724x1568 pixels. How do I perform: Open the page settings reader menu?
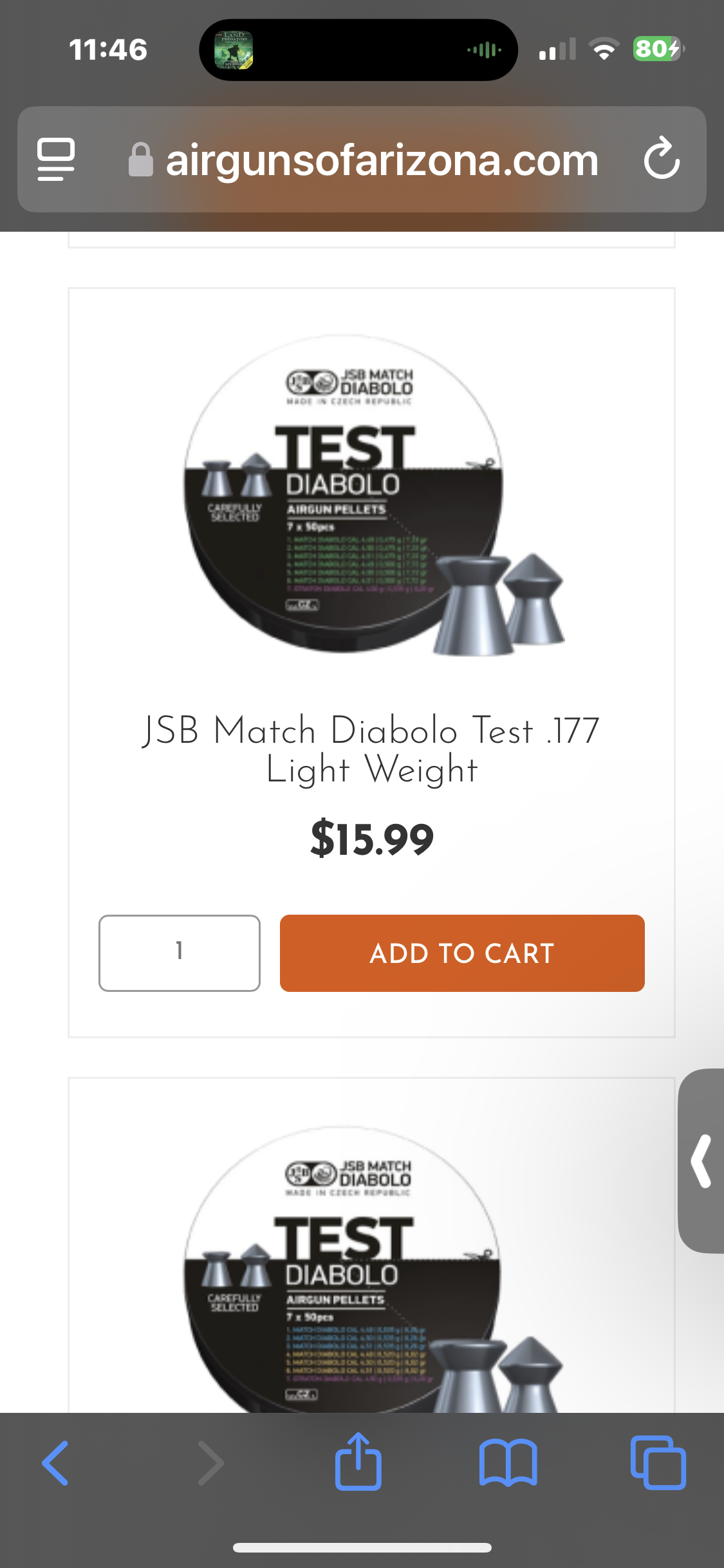57,159
